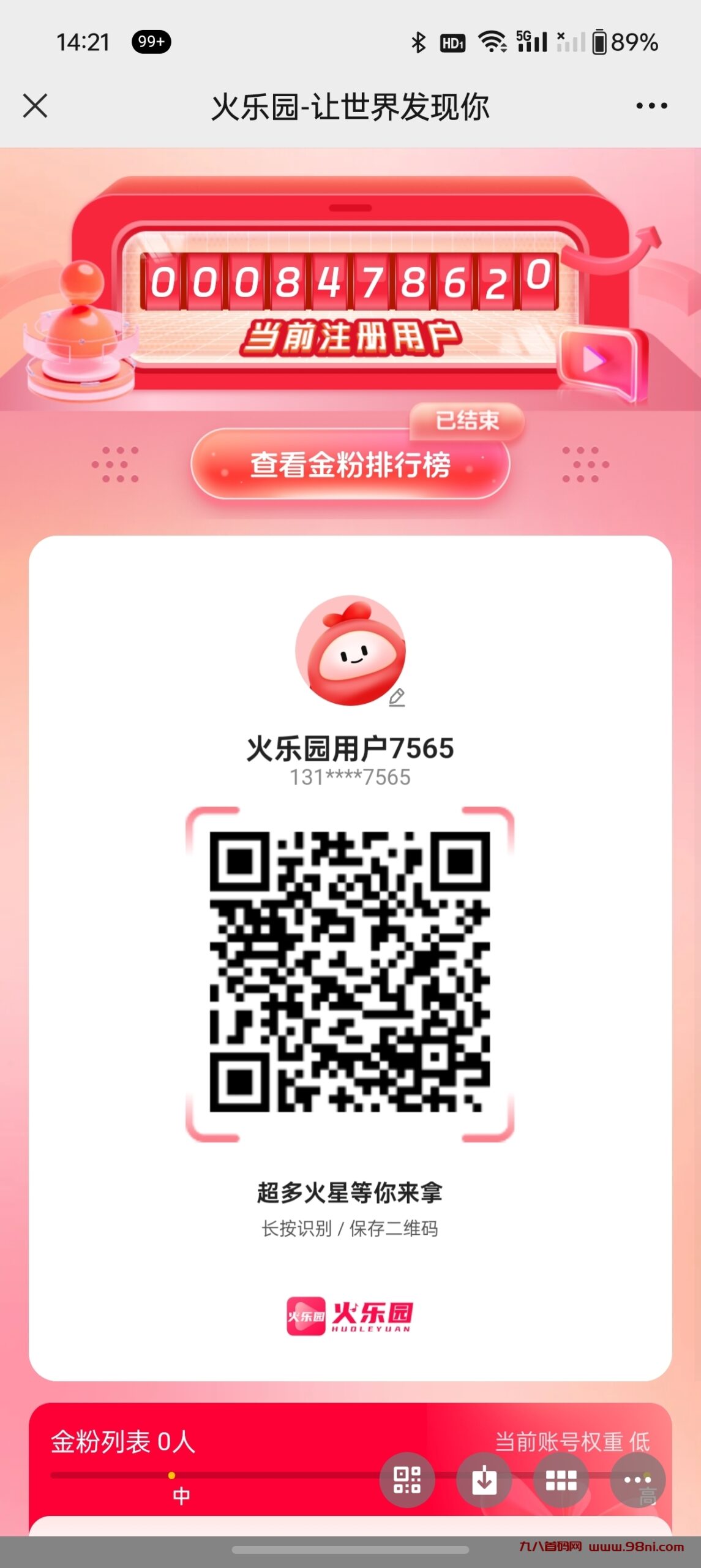Select the 火乐园-让世界发现你 title bar
Screen dimensions: 701x1568
(x=350, y=105)
